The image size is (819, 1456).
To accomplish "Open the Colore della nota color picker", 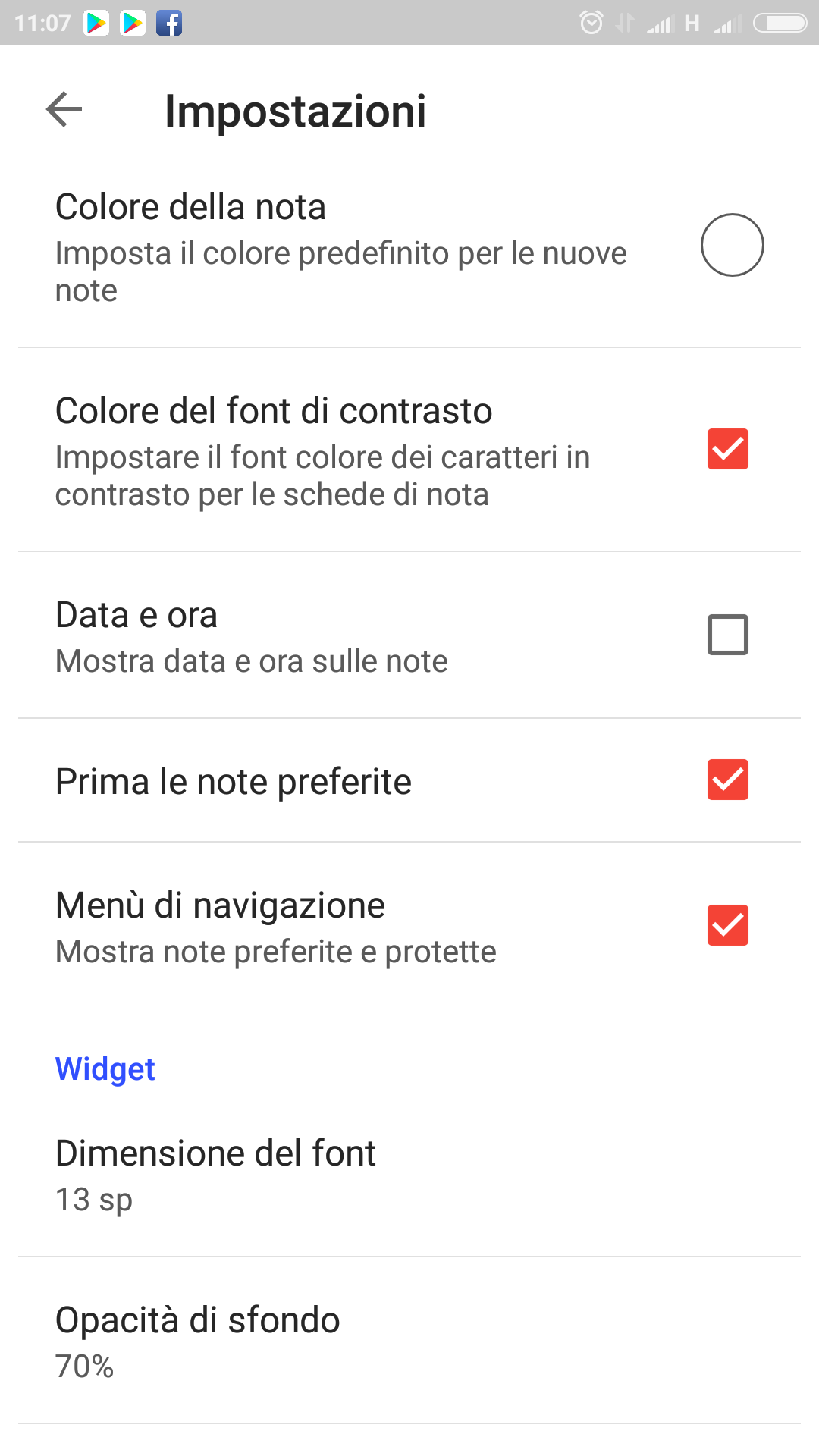I will (732, 245).
